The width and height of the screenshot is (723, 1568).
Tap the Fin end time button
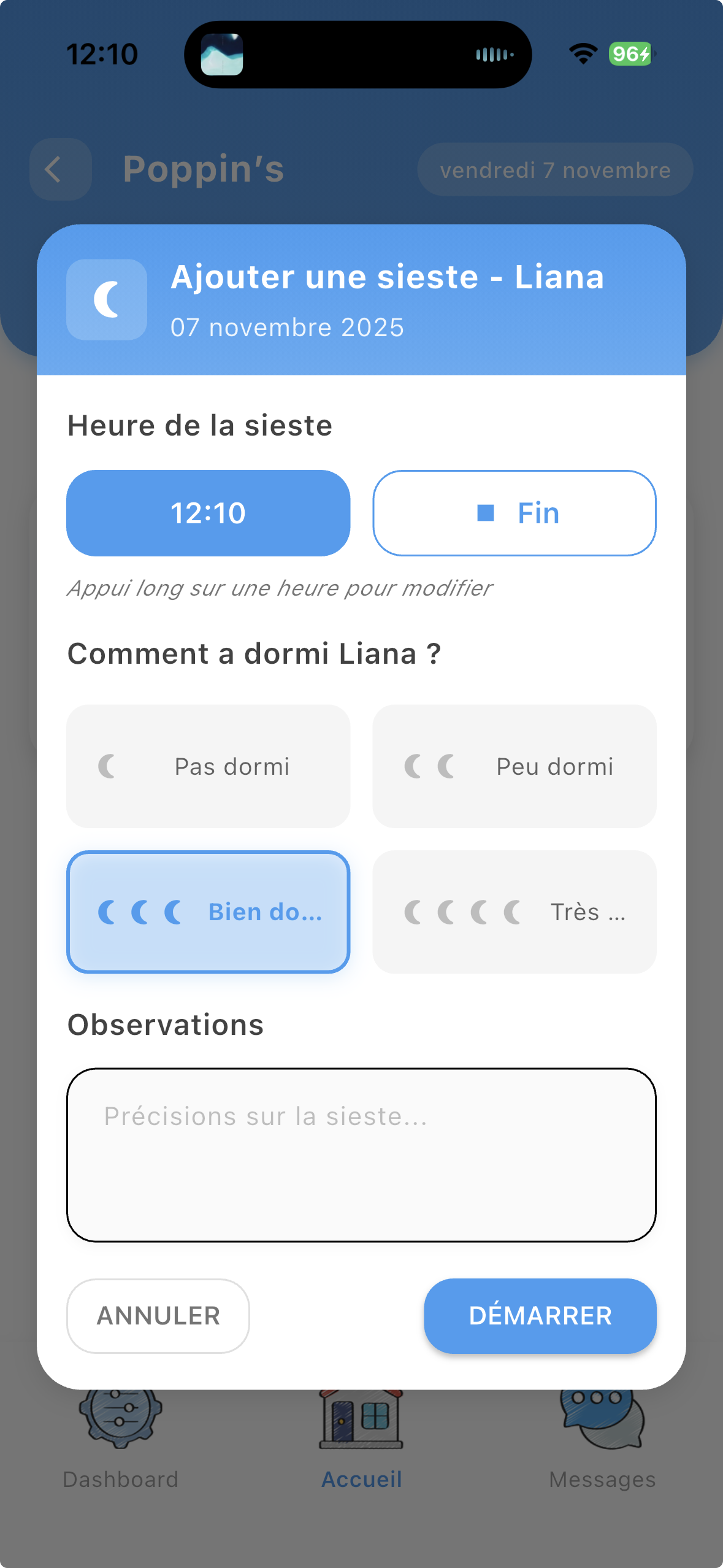(x=514, y=513)
